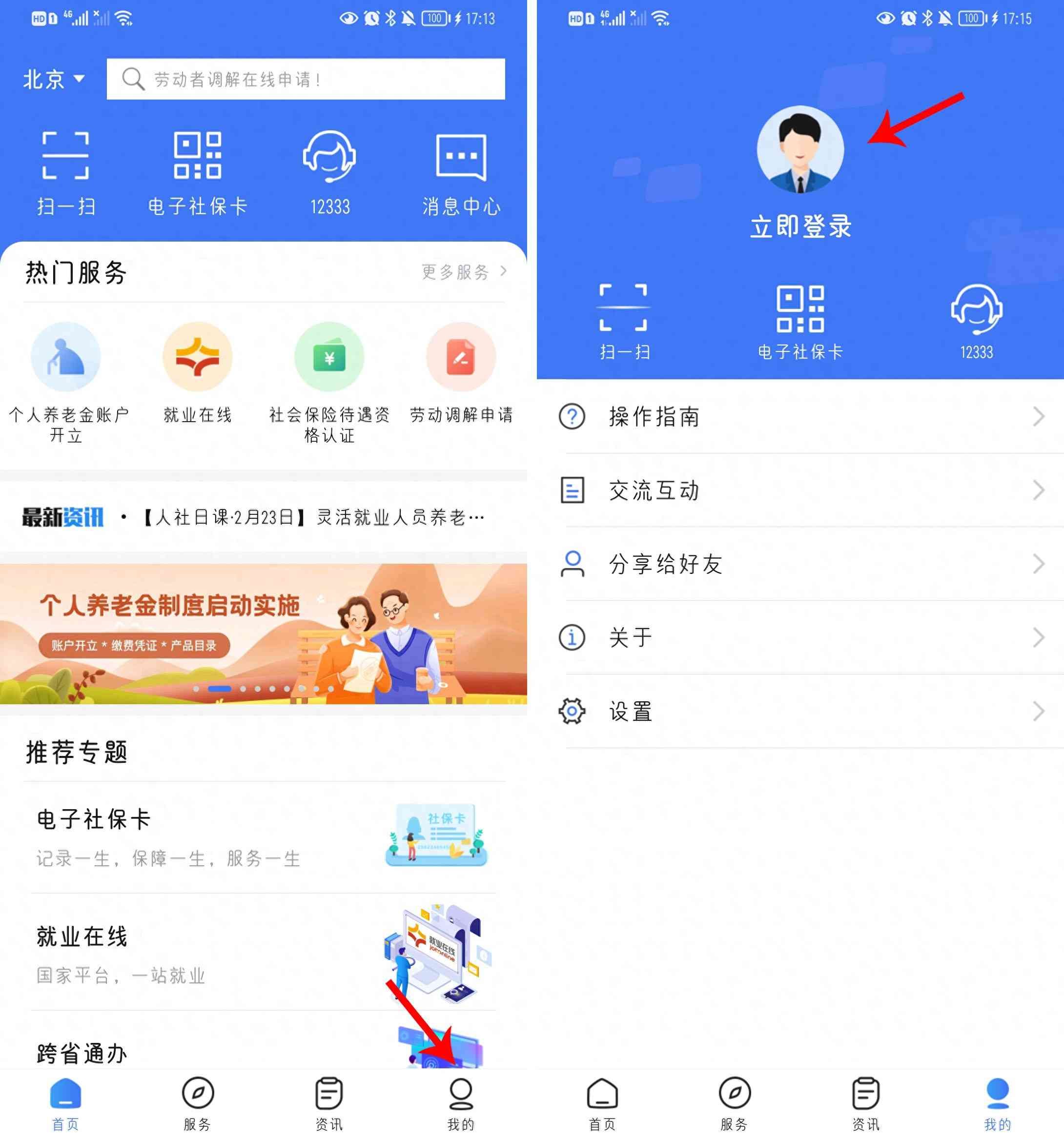
Task: Open the 关于 about row
Action: 800,637
